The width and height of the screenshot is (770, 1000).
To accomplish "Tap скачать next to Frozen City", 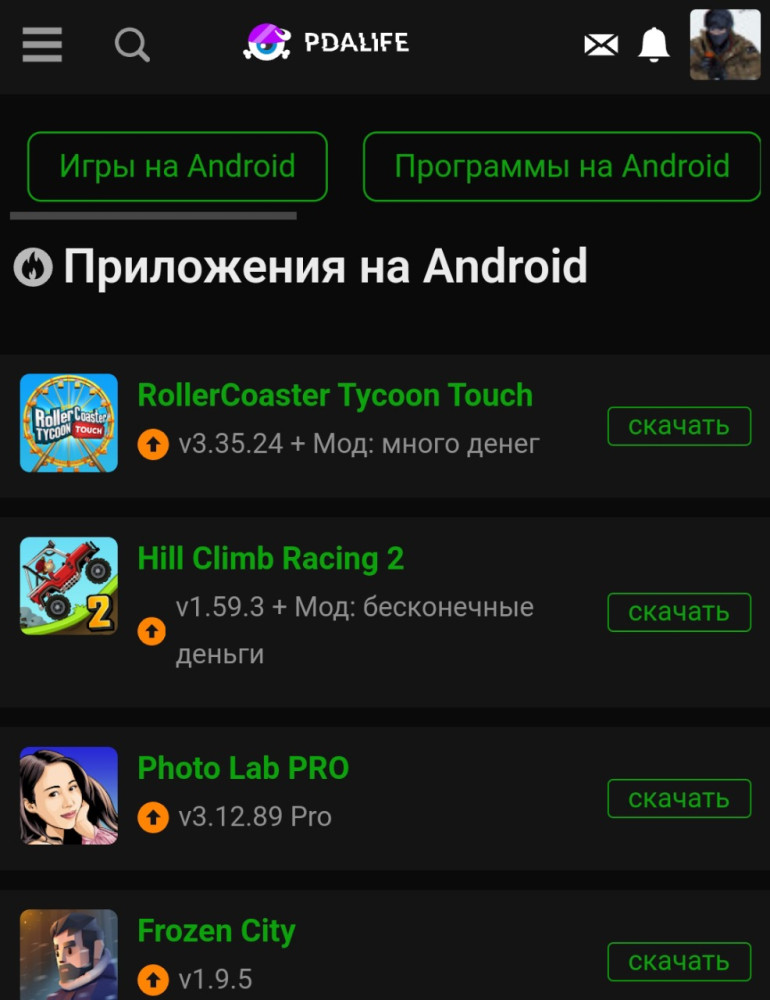I will point(679,961).
